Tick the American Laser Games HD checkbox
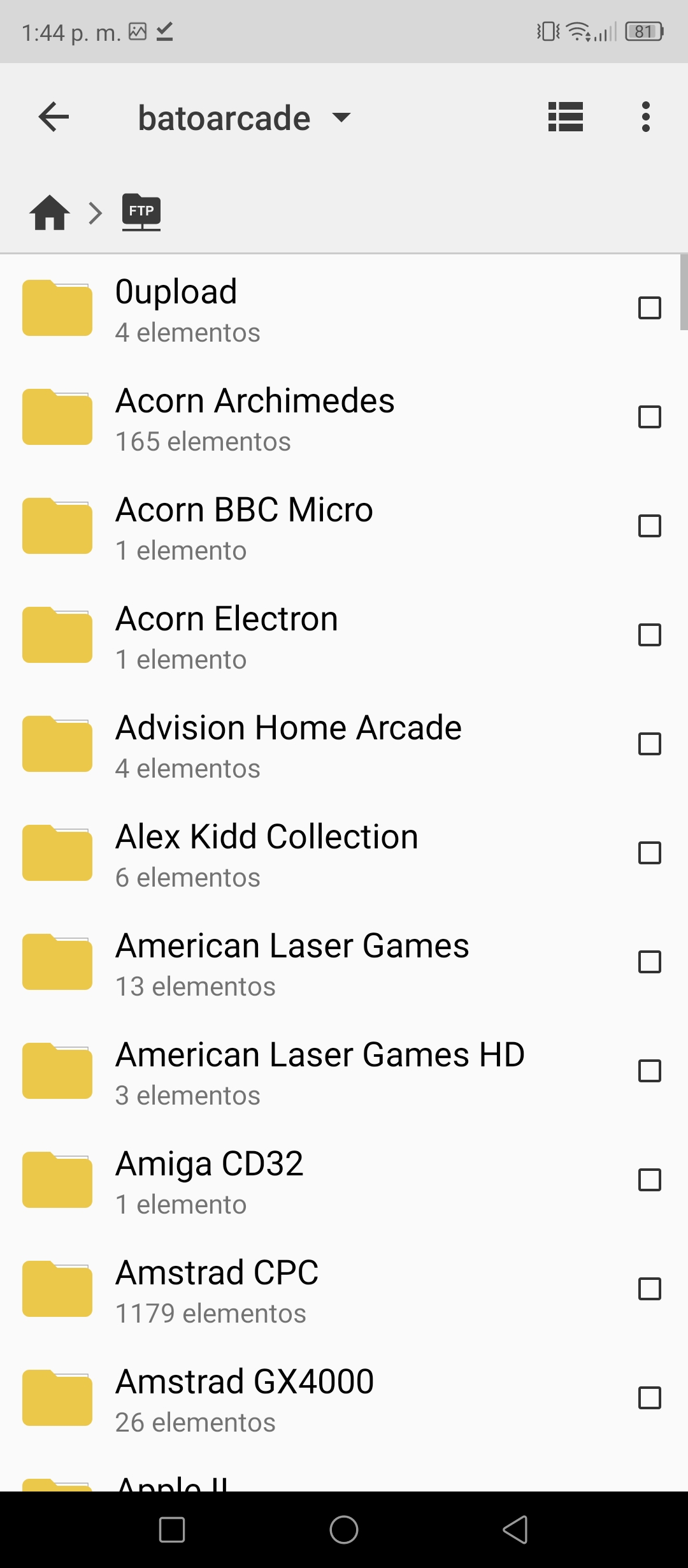The height and width of the screenshot is (1568, 688). [650, 1071]
